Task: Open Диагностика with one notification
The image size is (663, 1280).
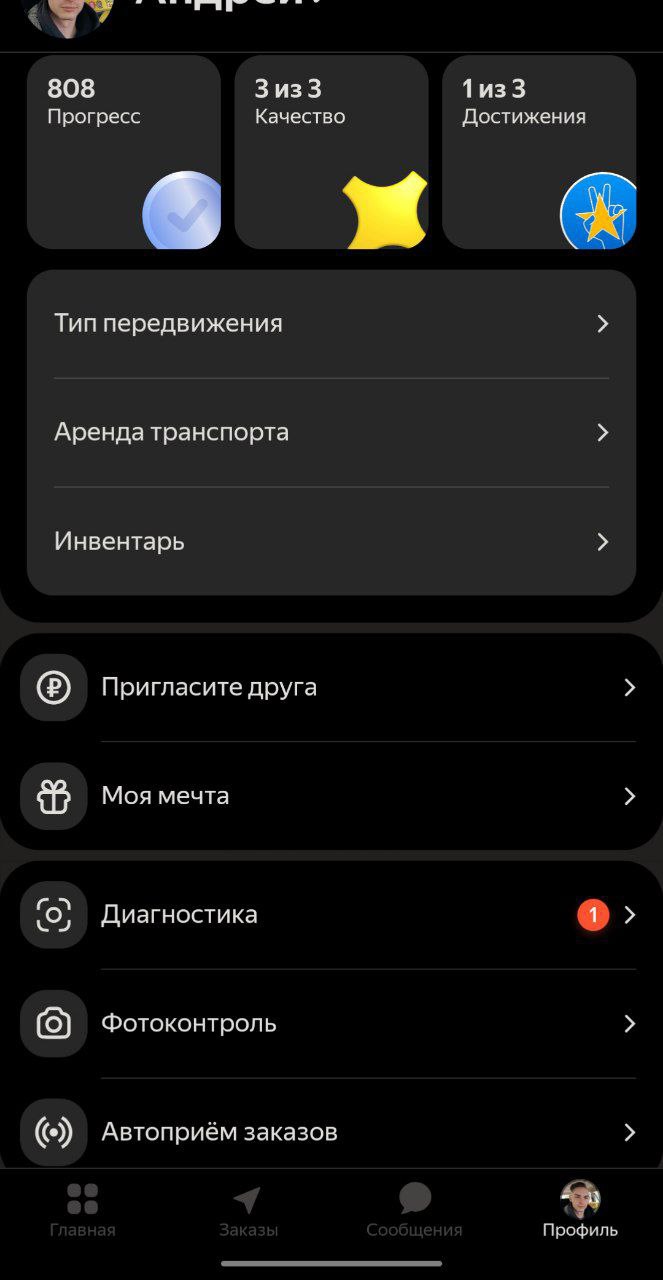Action: (331, 915)
